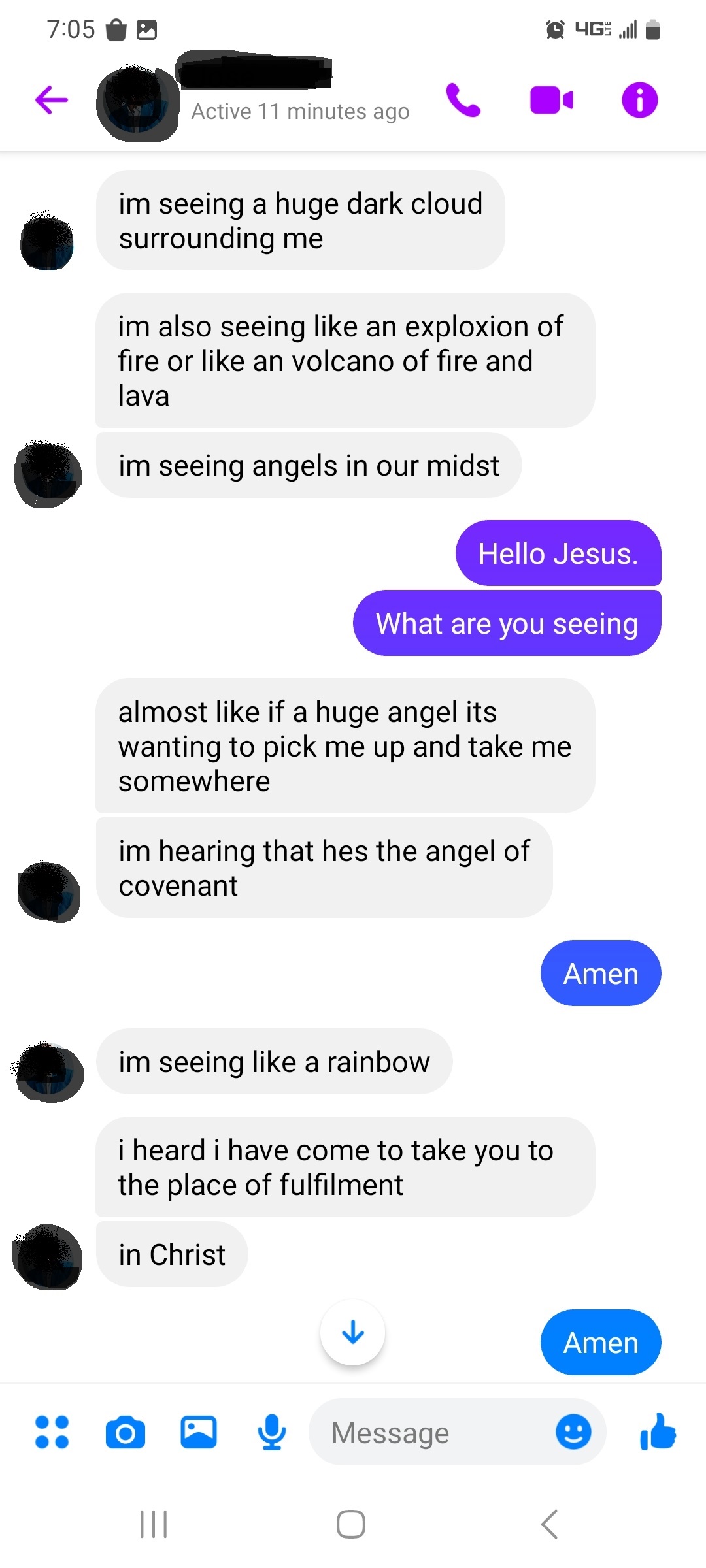Start a video call

click(551, 100)
